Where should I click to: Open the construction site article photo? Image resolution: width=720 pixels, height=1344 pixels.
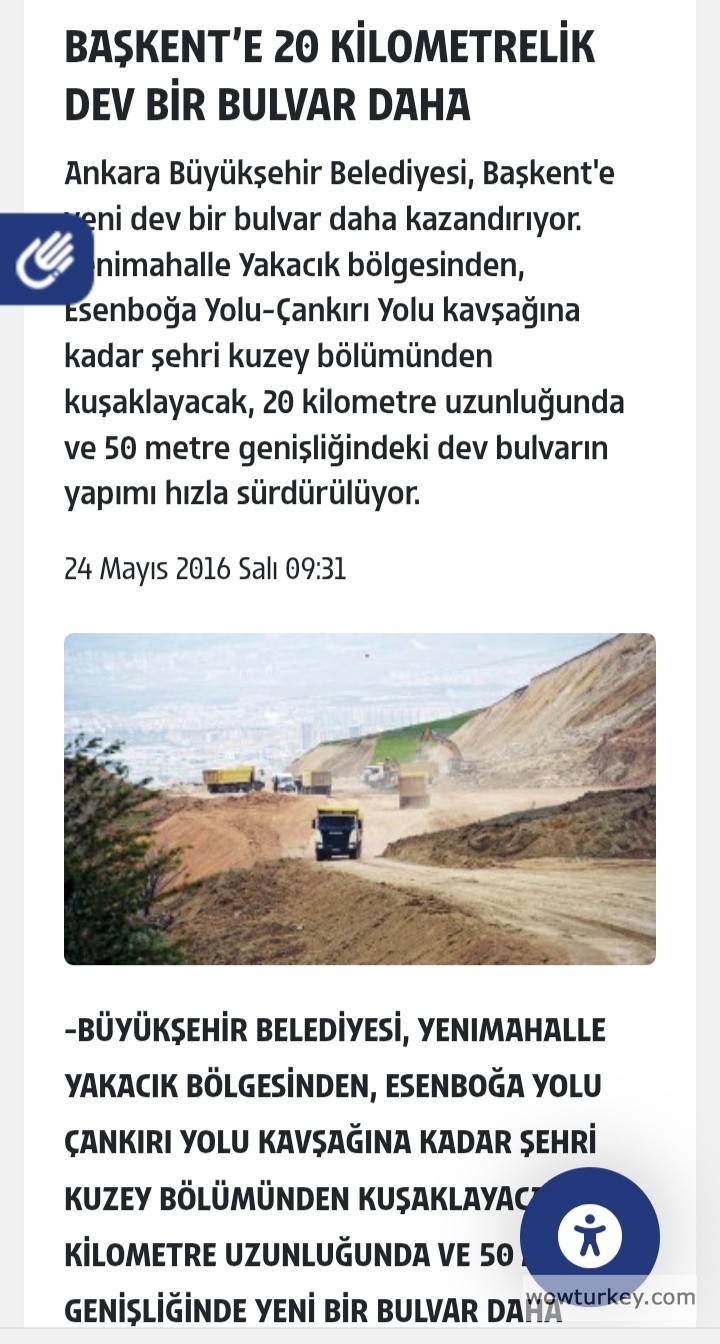click(360, 798)
